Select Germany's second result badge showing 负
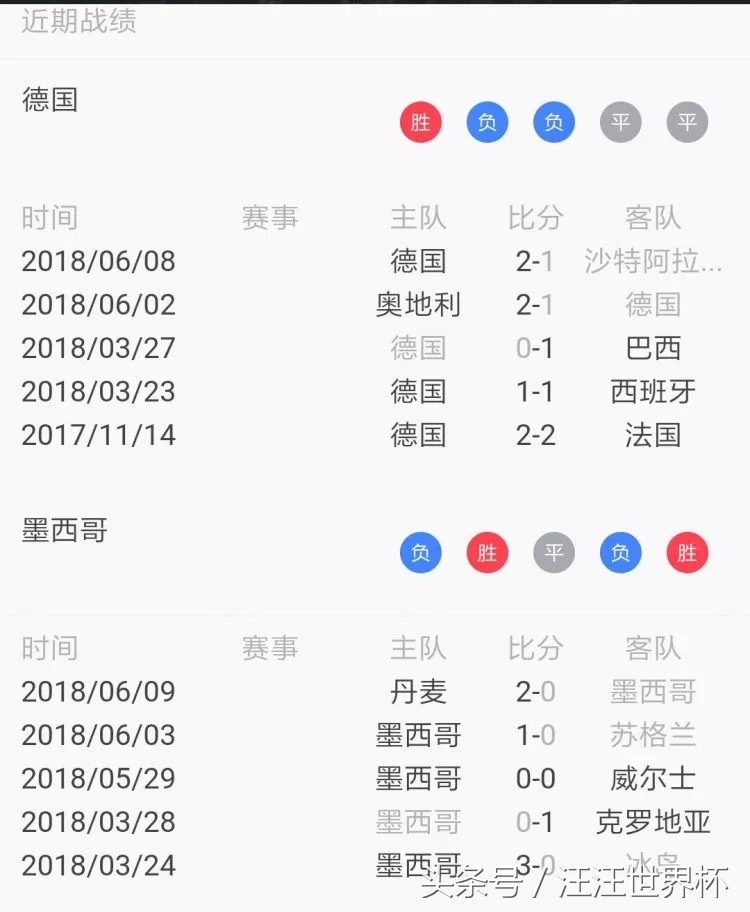The width and height of the screenshot is (750, 912). coord(487,122)
